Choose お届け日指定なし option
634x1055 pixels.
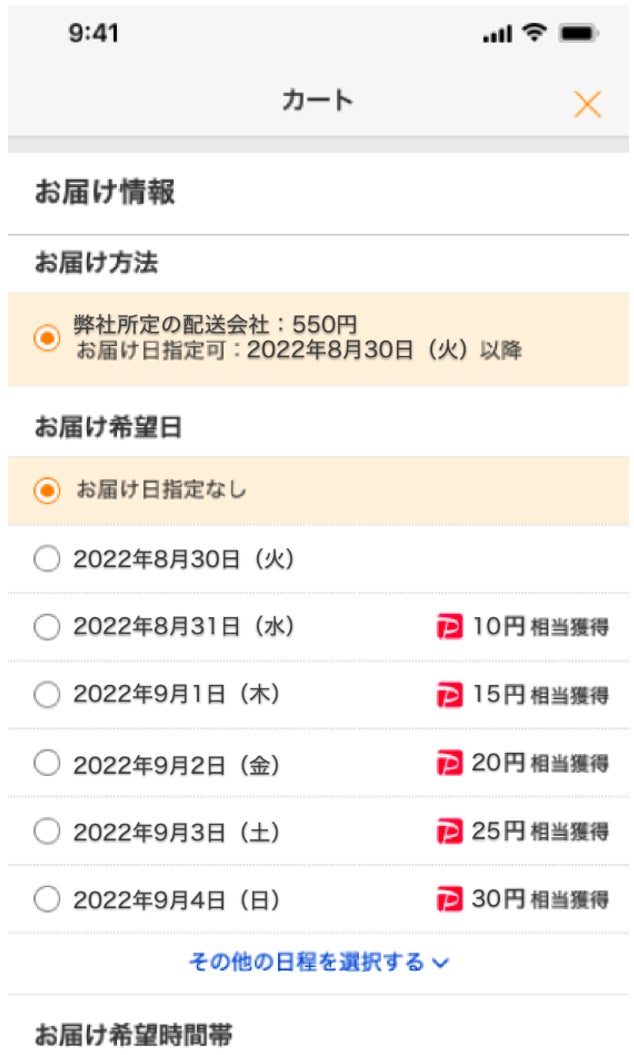click(318, 490)
